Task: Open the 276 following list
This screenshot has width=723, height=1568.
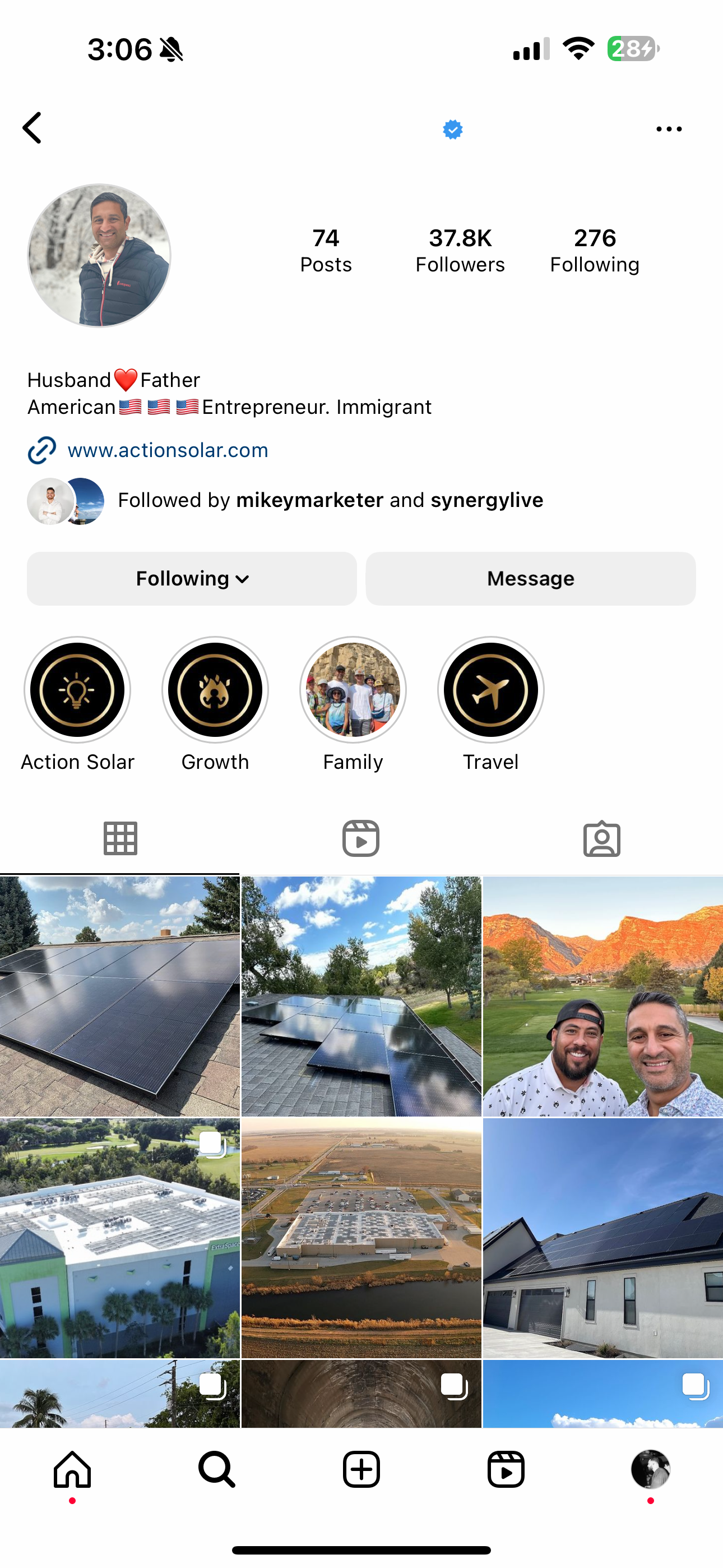Action: tap(595, 250)
